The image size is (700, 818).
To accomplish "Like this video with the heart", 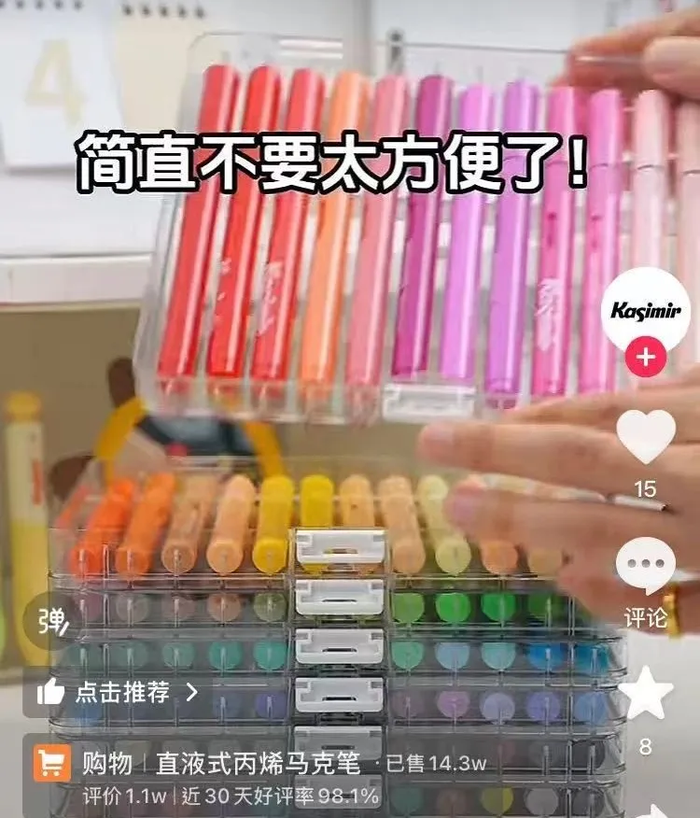I will (646, 438).
